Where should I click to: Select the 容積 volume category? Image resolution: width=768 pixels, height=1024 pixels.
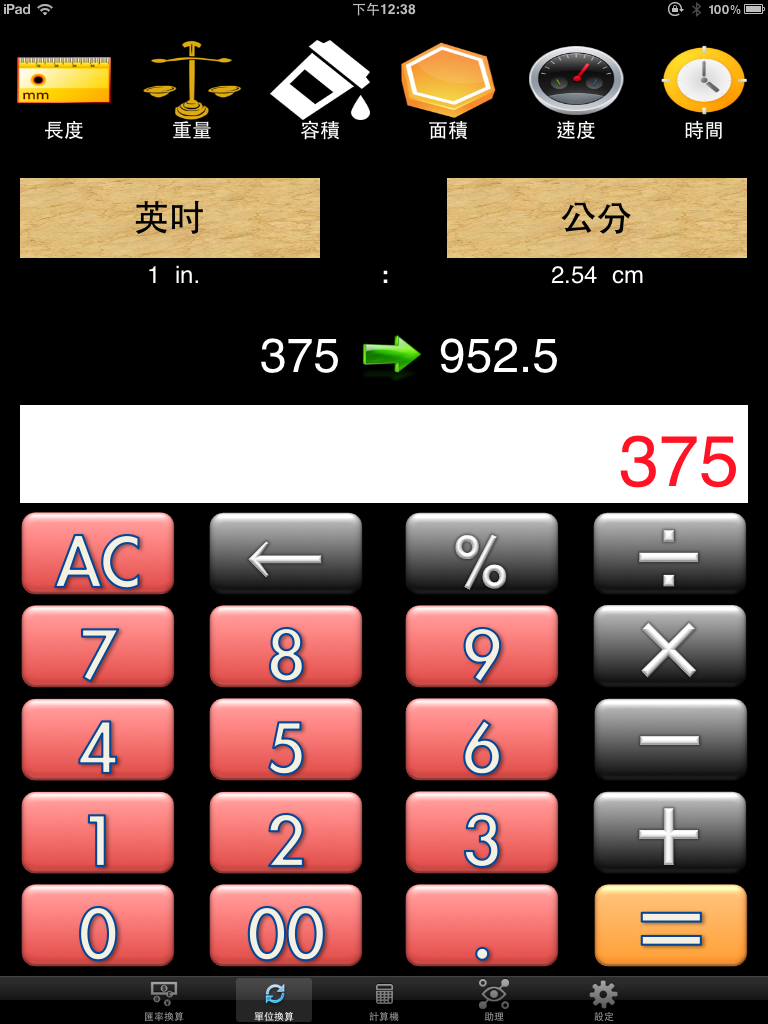320,92
